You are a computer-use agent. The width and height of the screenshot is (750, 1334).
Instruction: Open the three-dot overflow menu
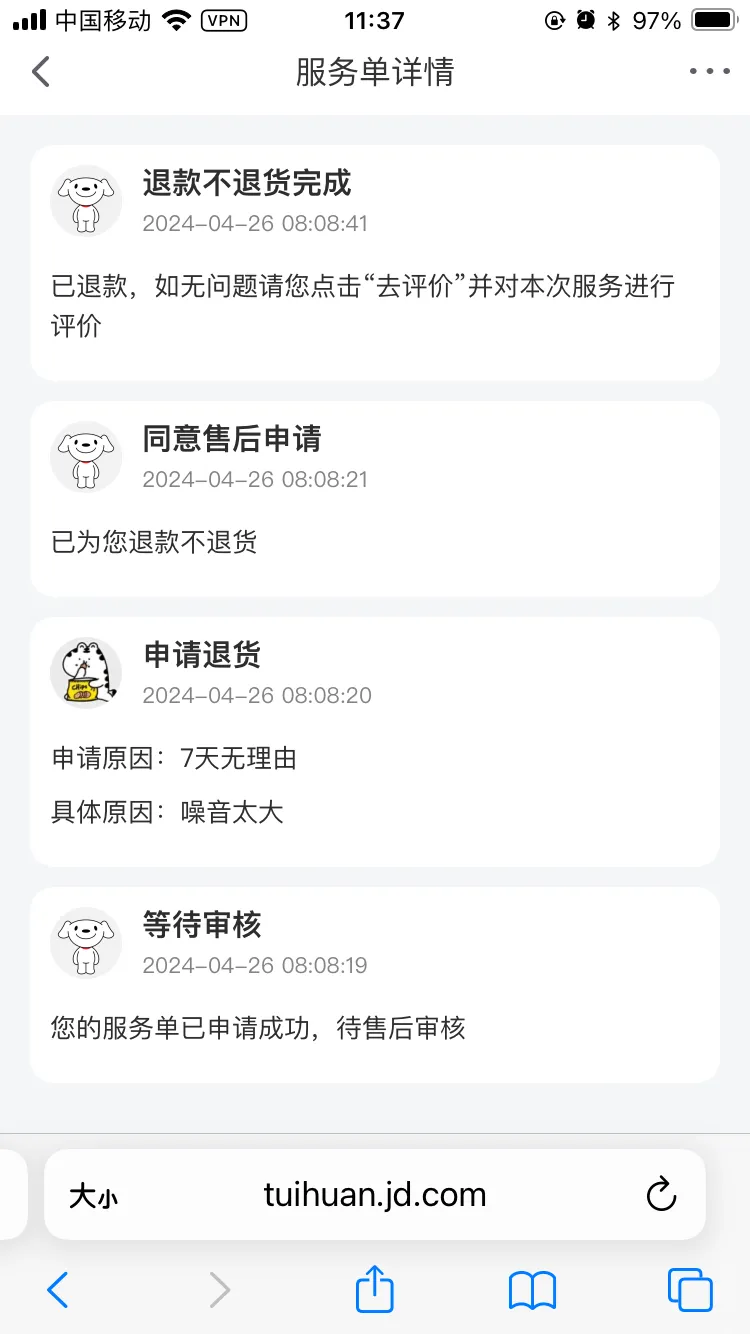click(x=709, y=72)
